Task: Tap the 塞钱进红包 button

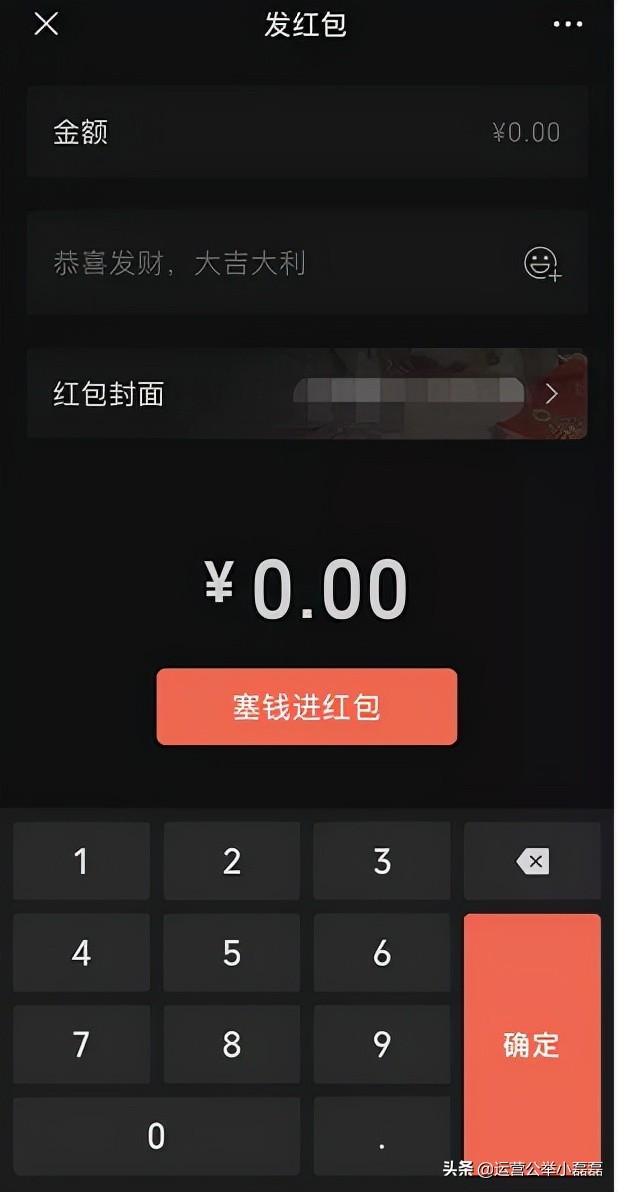Action: point(307,706)
